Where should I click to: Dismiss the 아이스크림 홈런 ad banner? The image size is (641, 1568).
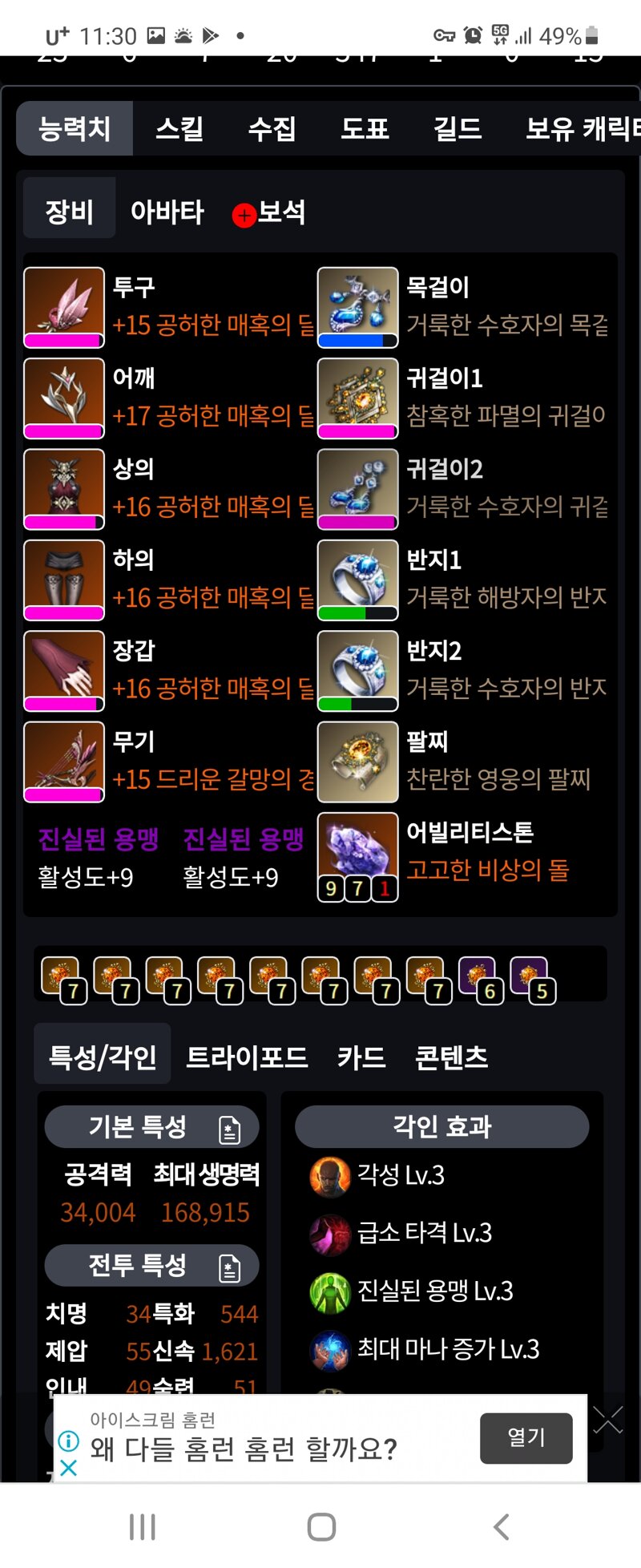tap(69, 1467)
